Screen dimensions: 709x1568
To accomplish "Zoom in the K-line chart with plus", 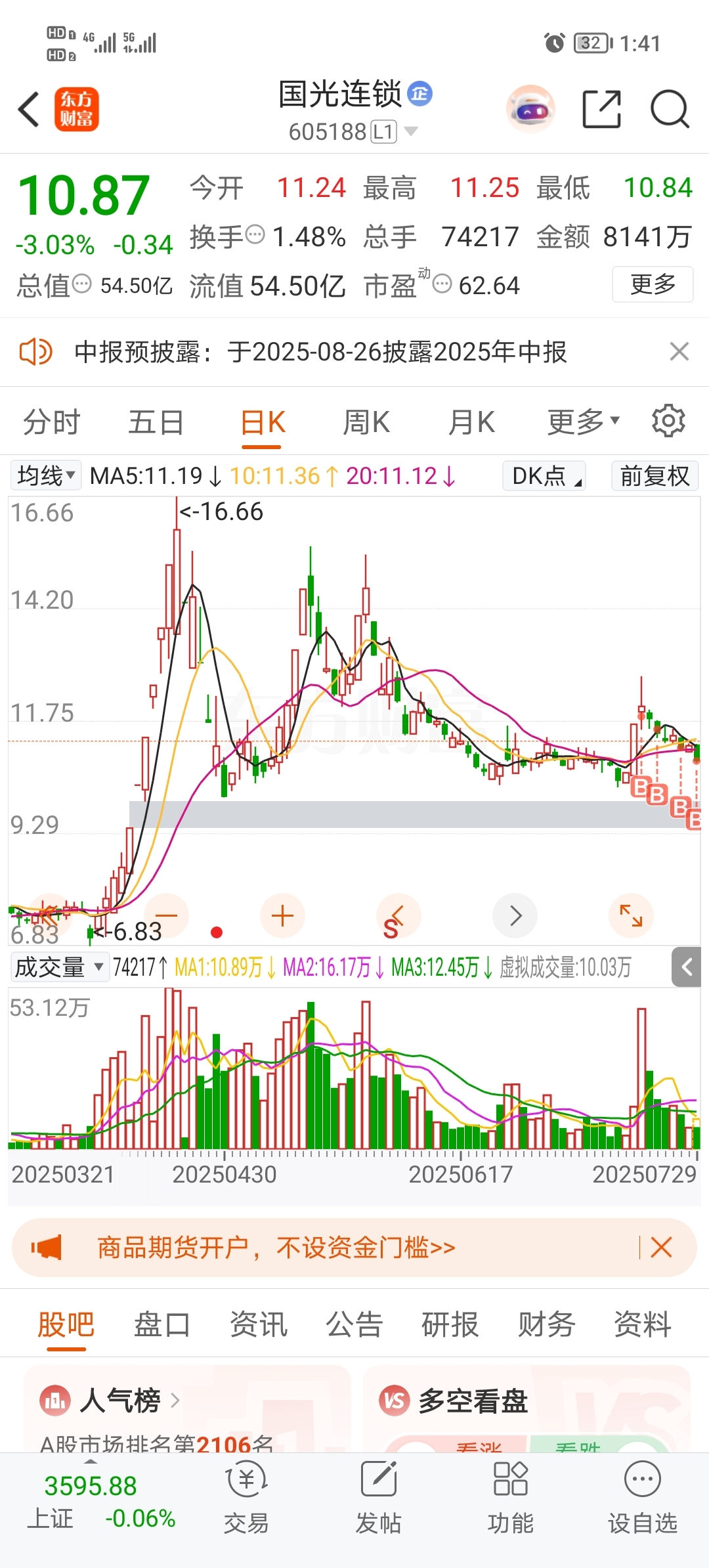I will pos(282,915).
